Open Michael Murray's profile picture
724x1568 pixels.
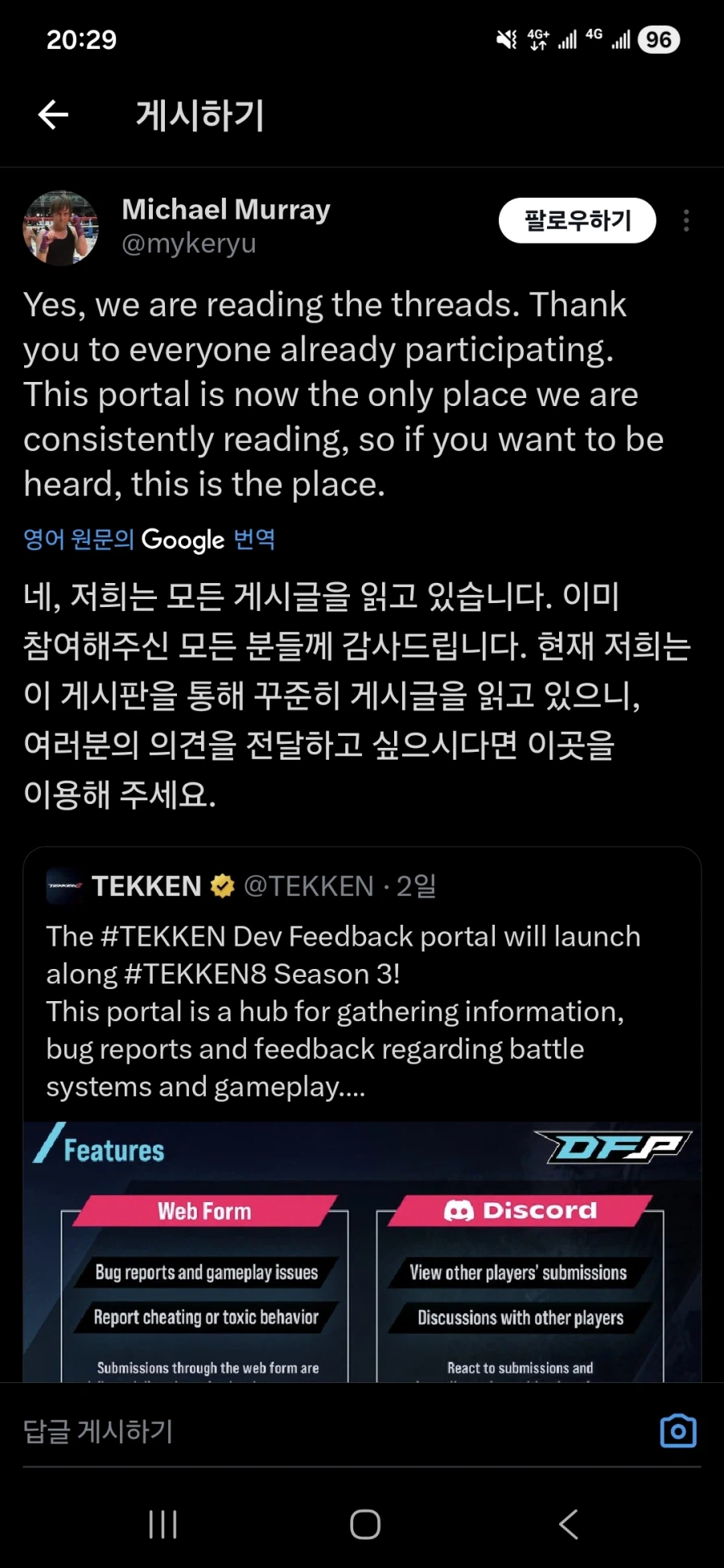point(61,228)
